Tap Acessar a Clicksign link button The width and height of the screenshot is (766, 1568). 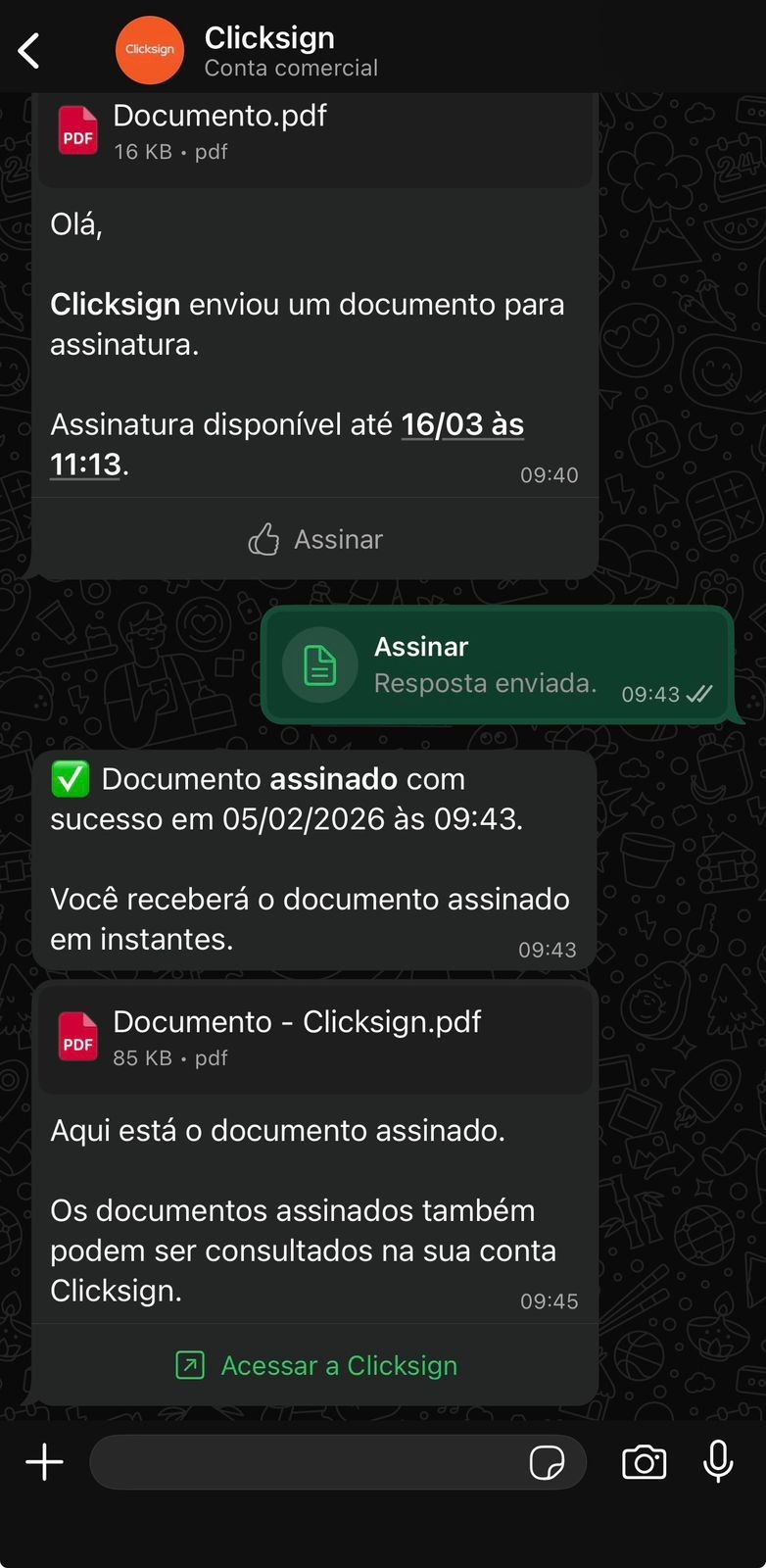(315, 1365)
